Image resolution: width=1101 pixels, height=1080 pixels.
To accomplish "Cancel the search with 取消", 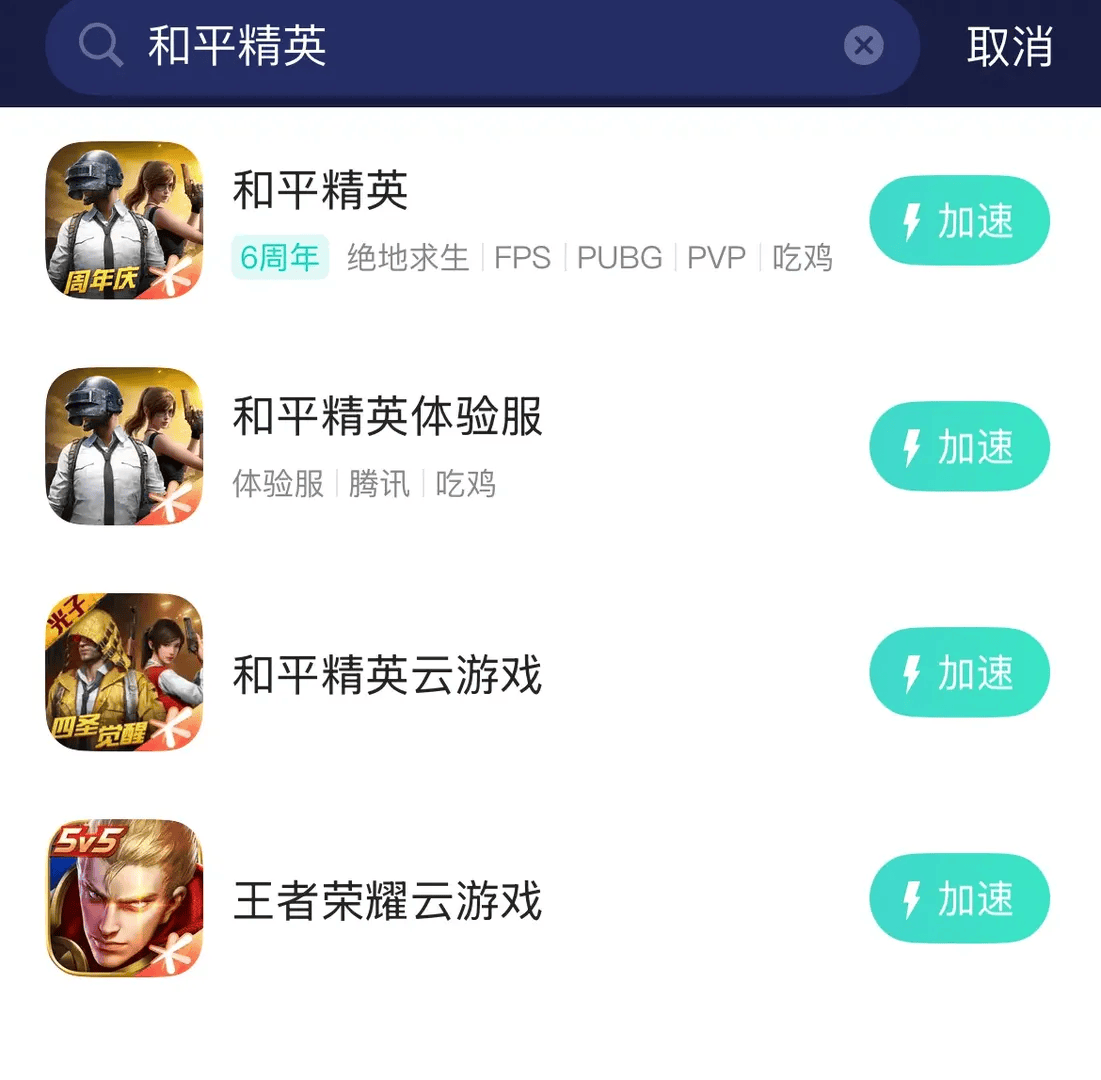I will pos(1009,46).
